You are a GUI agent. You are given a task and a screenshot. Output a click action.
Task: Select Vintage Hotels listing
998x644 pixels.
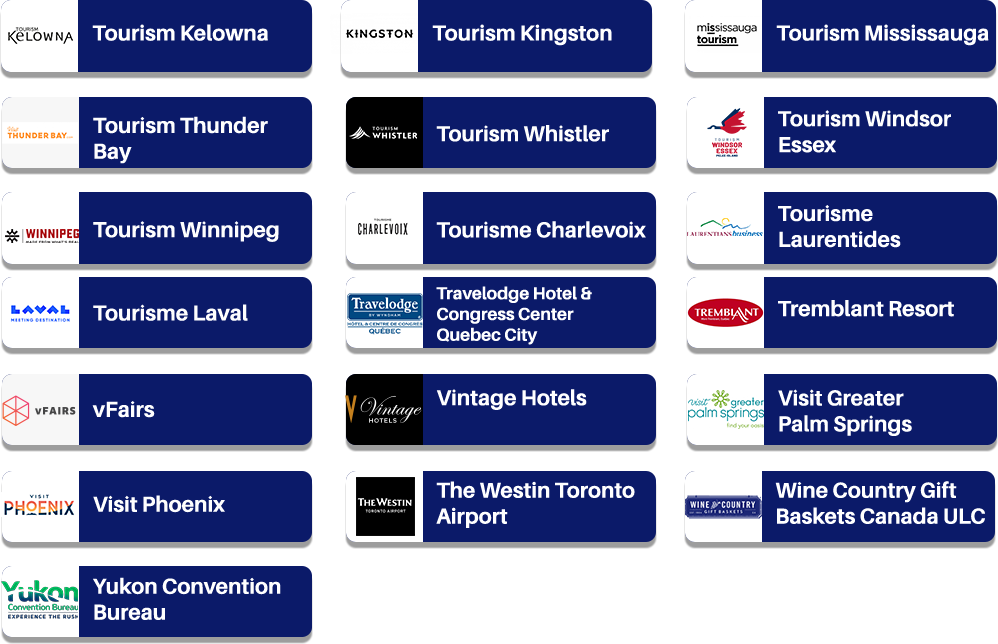pyautogui.click(x=511, y=399)
